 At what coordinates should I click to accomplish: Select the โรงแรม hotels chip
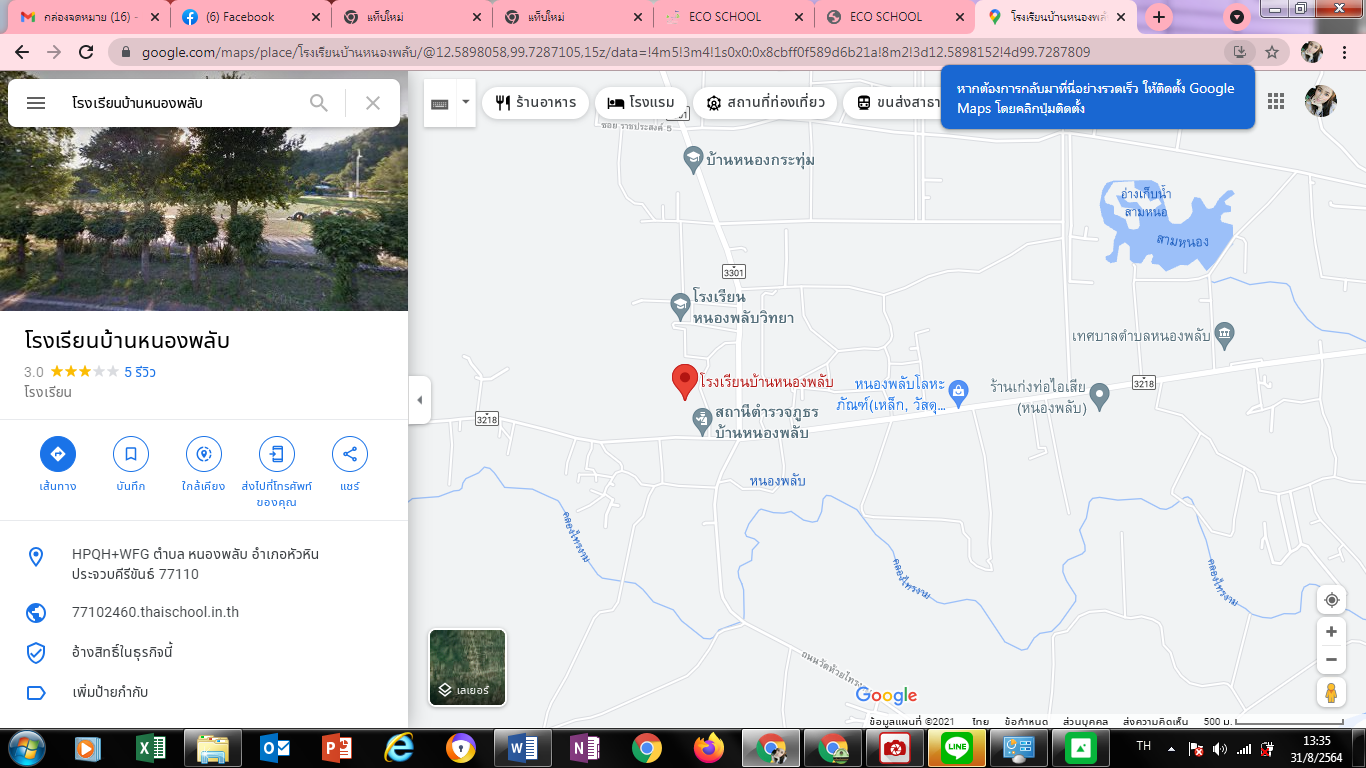coord(641,102)
